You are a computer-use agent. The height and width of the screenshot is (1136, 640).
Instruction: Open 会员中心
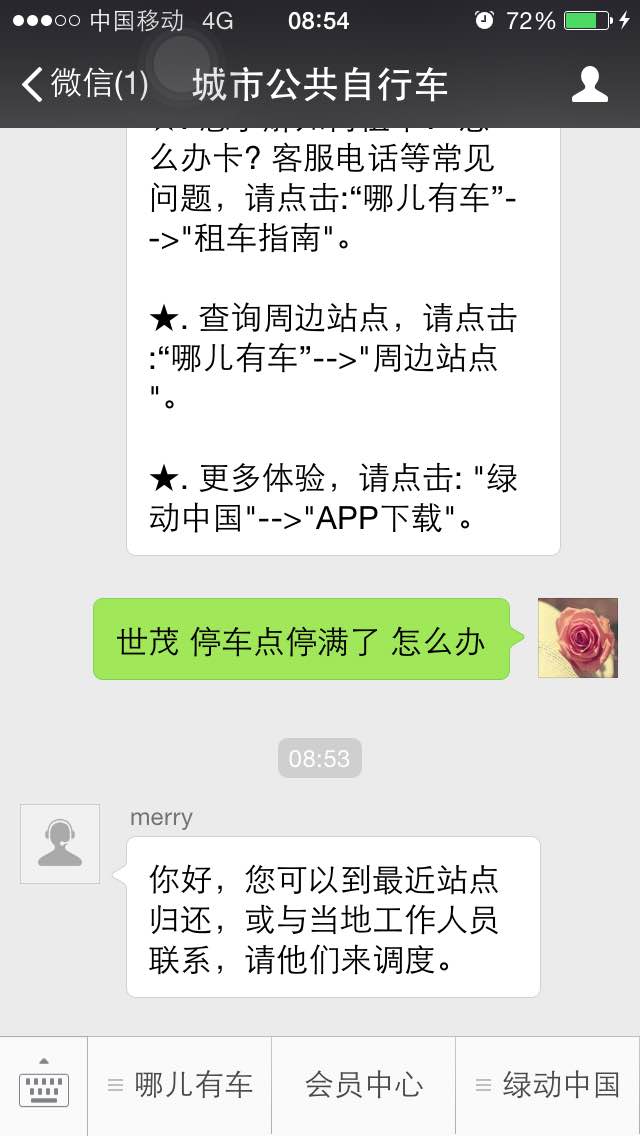click(363, 1085)
